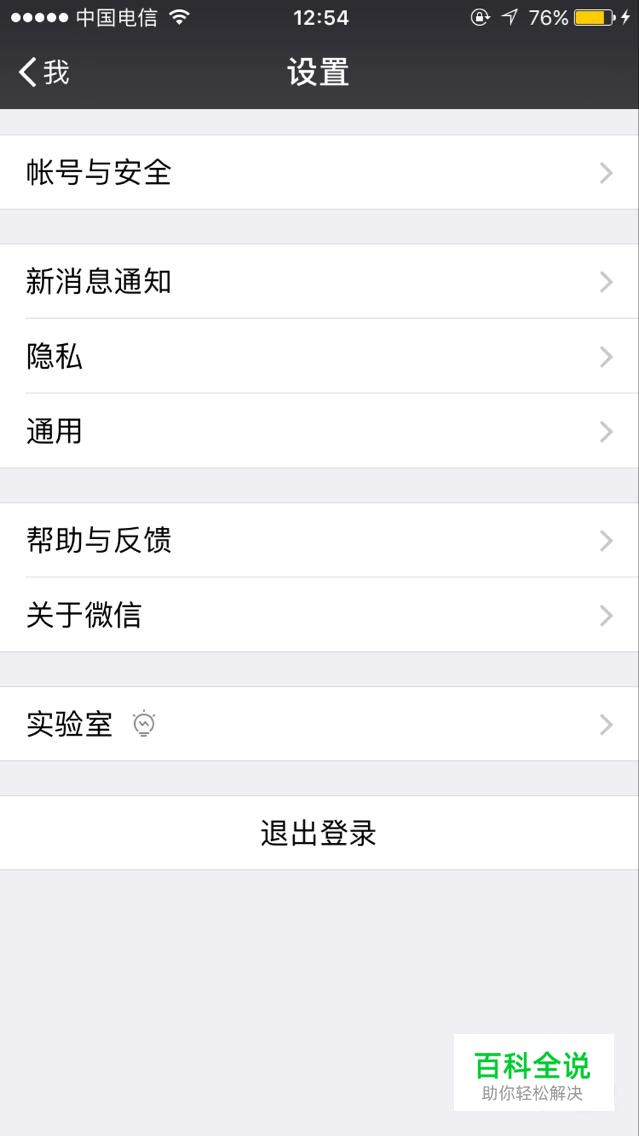
Task: Tap 退出登录 to log out
Action: pos(319,833)
